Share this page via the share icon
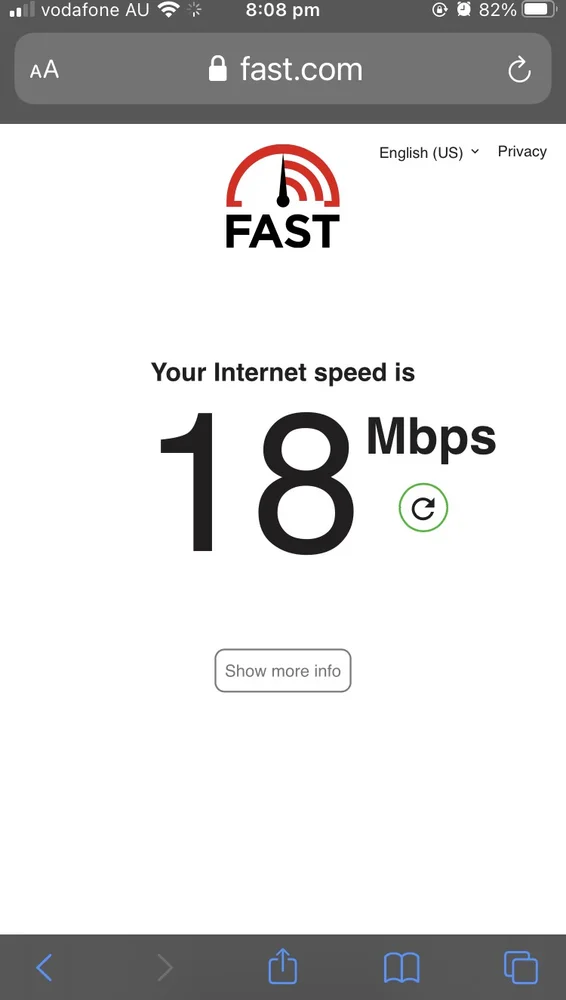 tap(283, 966)
